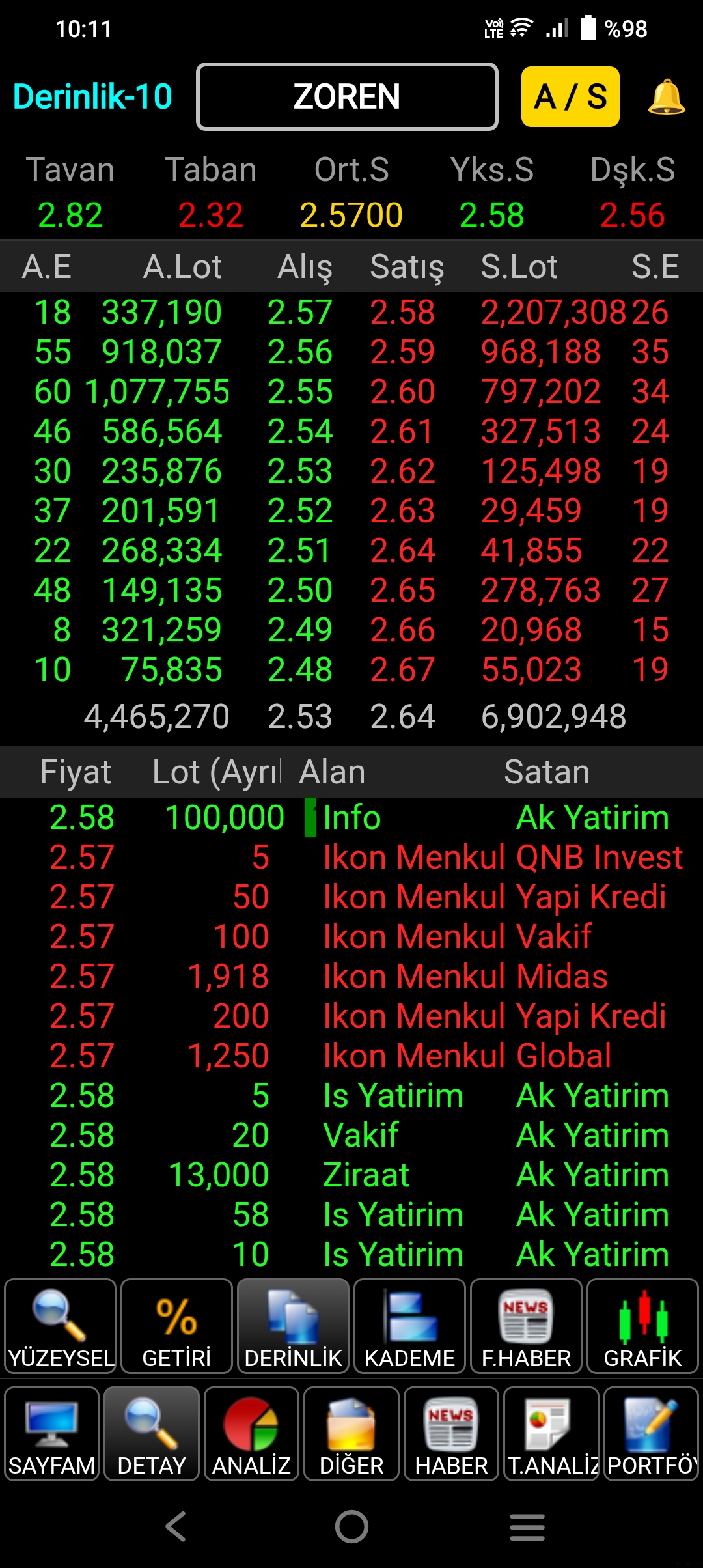Open the A / S buy-sell button
The width and height of the screenshot is (703, 1568).
[x=570, y=96]
